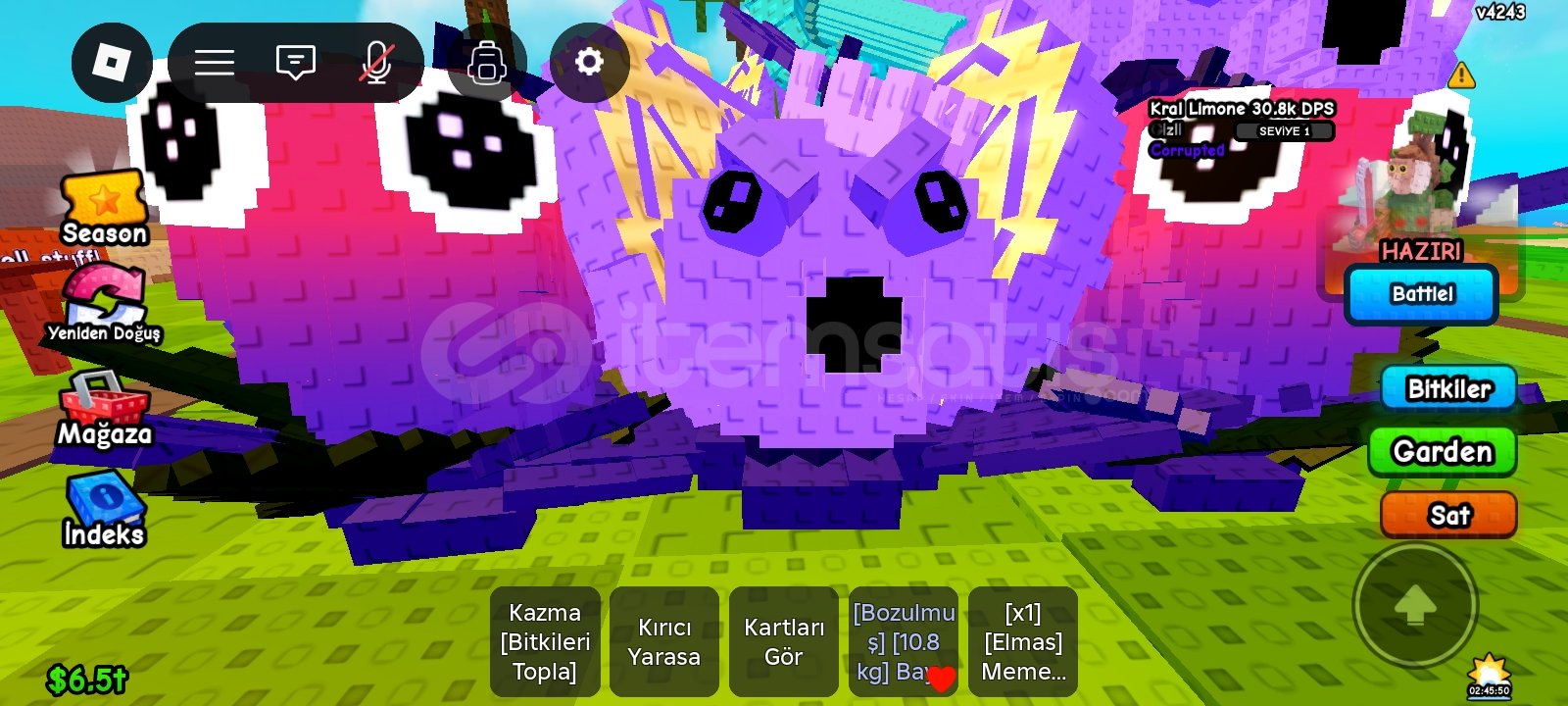Select the [x1] [Elmas] Meme item

pos(1022,642)
